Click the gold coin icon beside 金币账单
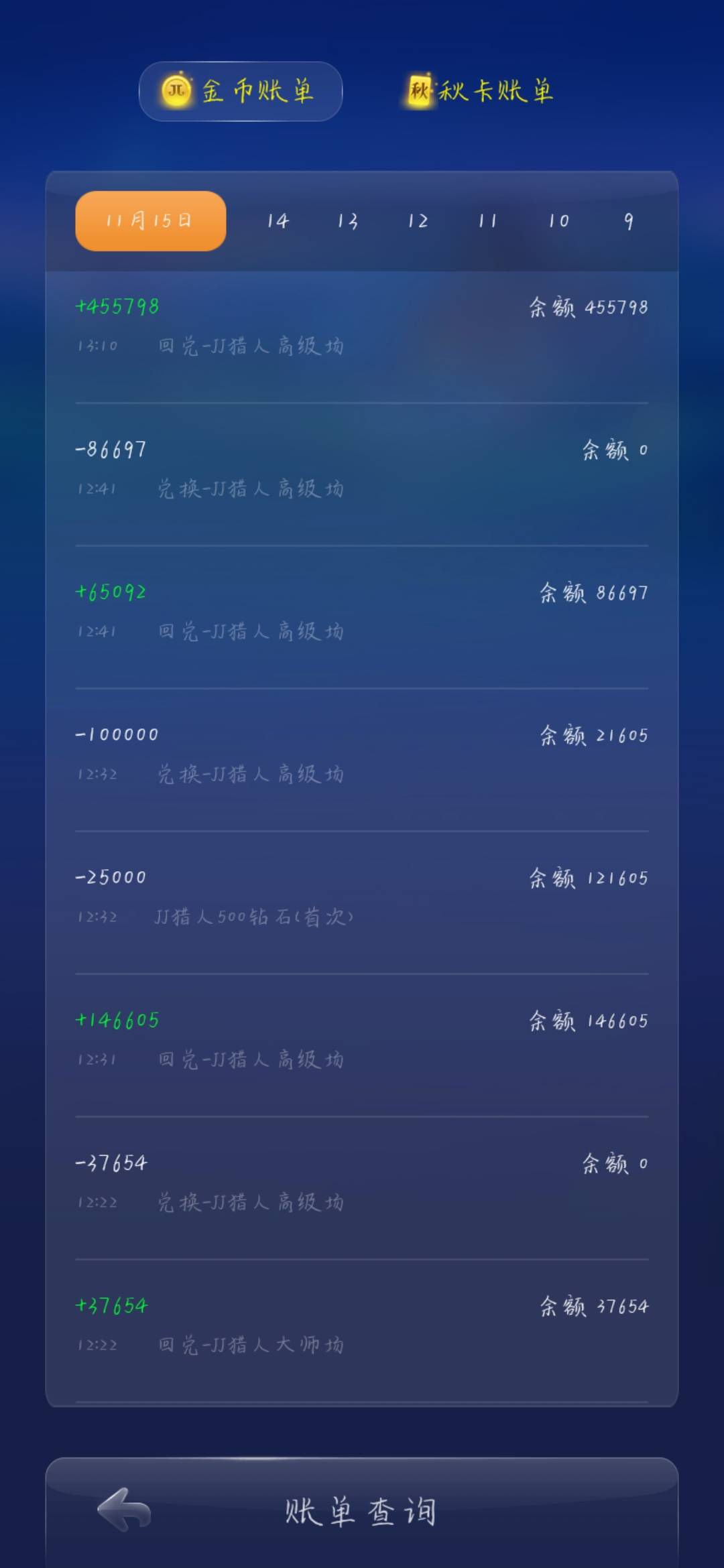 point(176,92)
